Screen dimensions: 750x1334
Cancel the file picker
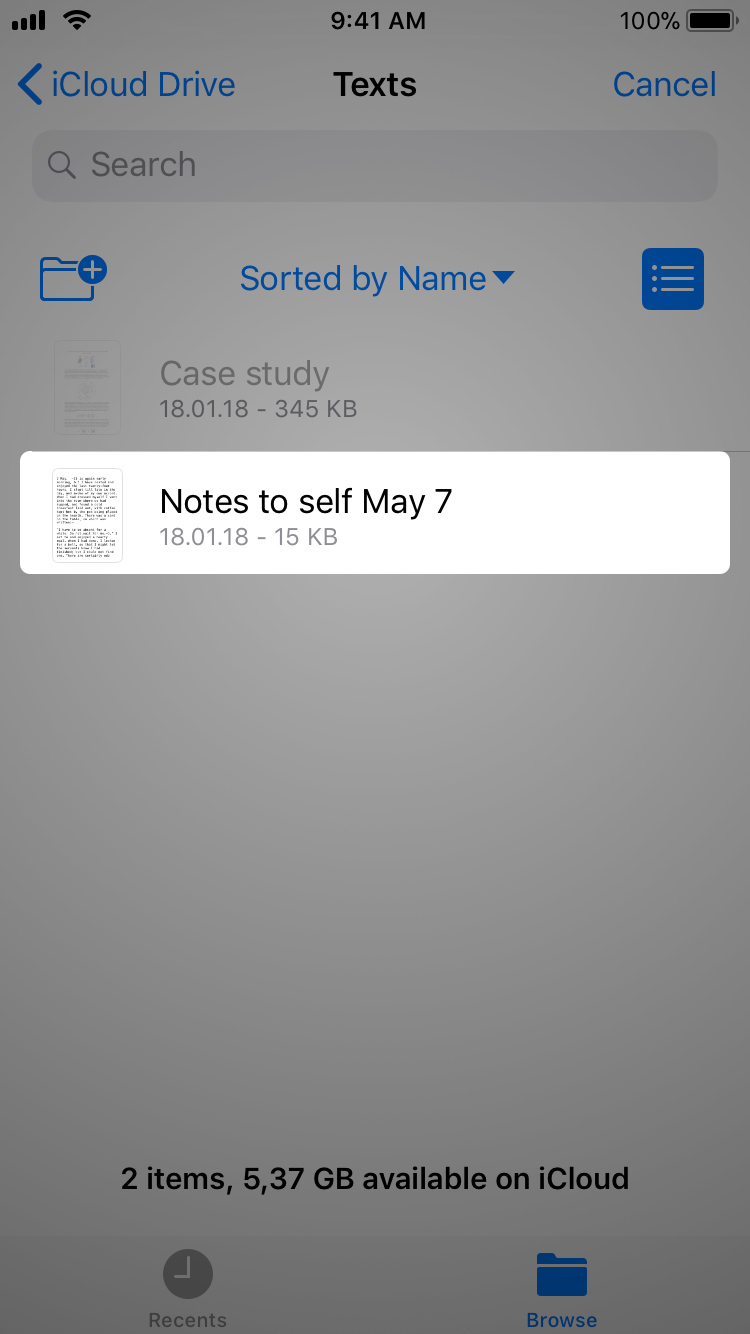[x=664, y=85]
